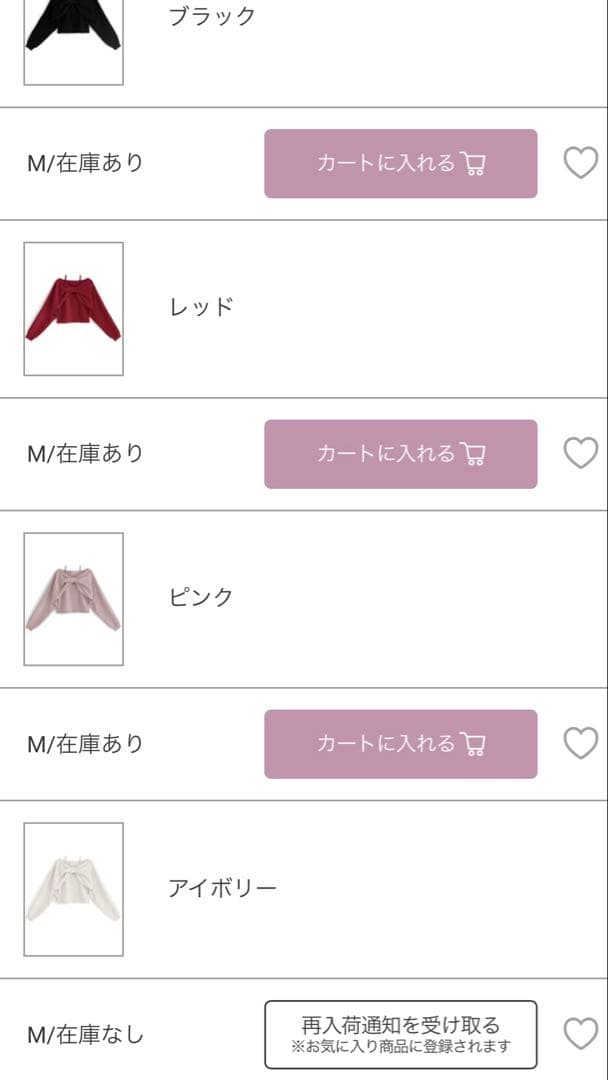Add the black M size to cart

pyautogui.click(x=401, y=163)
